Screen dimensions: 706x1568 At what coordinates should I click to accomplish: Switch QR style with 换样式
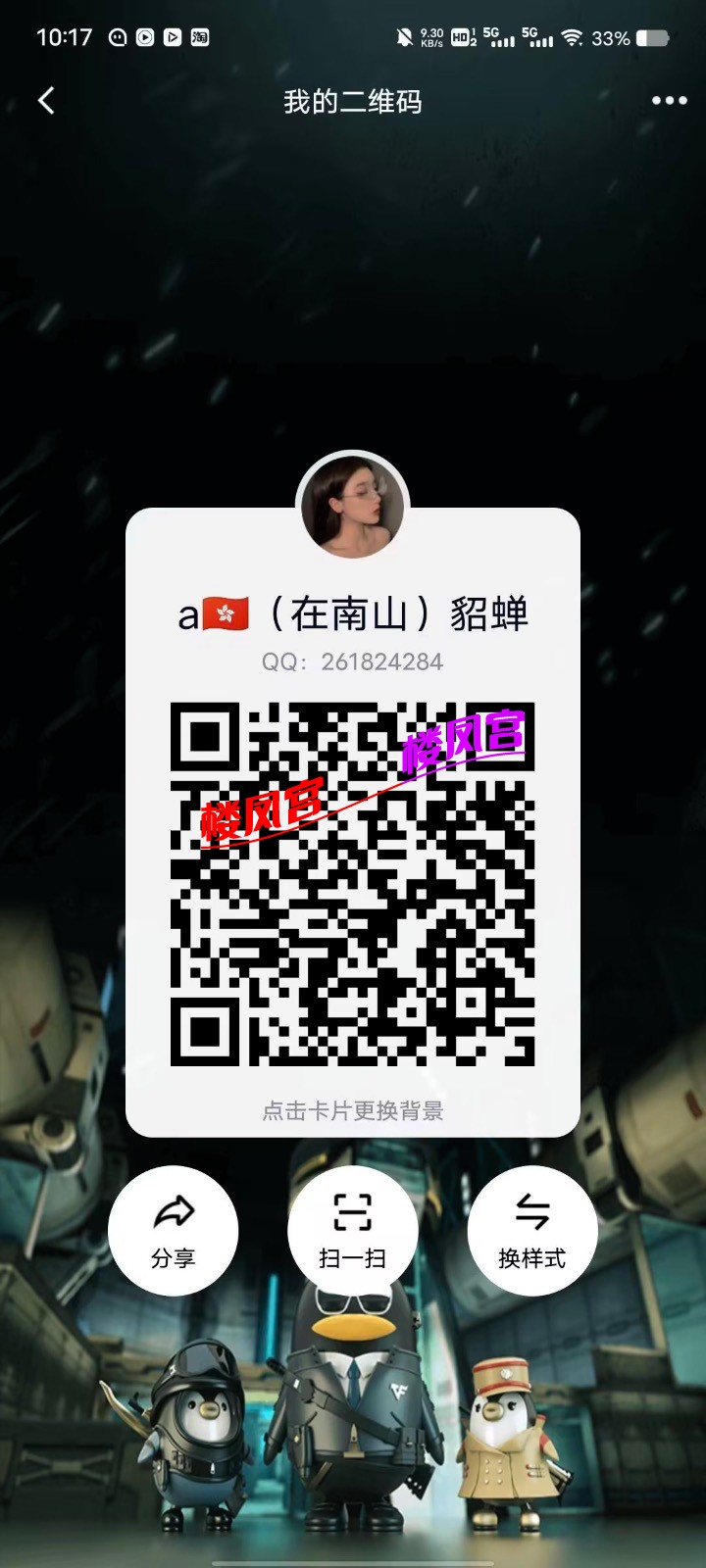[x=531, y=1230]
